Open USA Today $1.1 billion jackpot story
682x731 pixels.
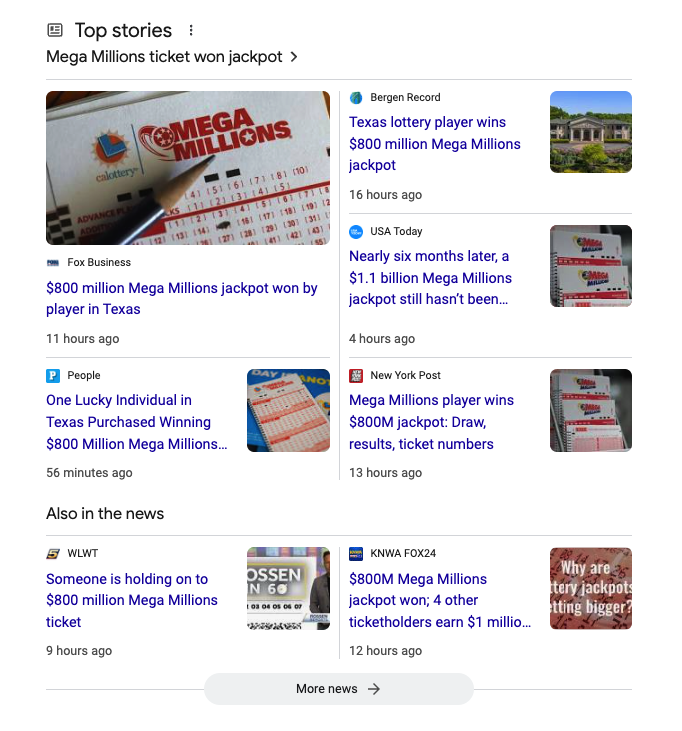point(430,278)
